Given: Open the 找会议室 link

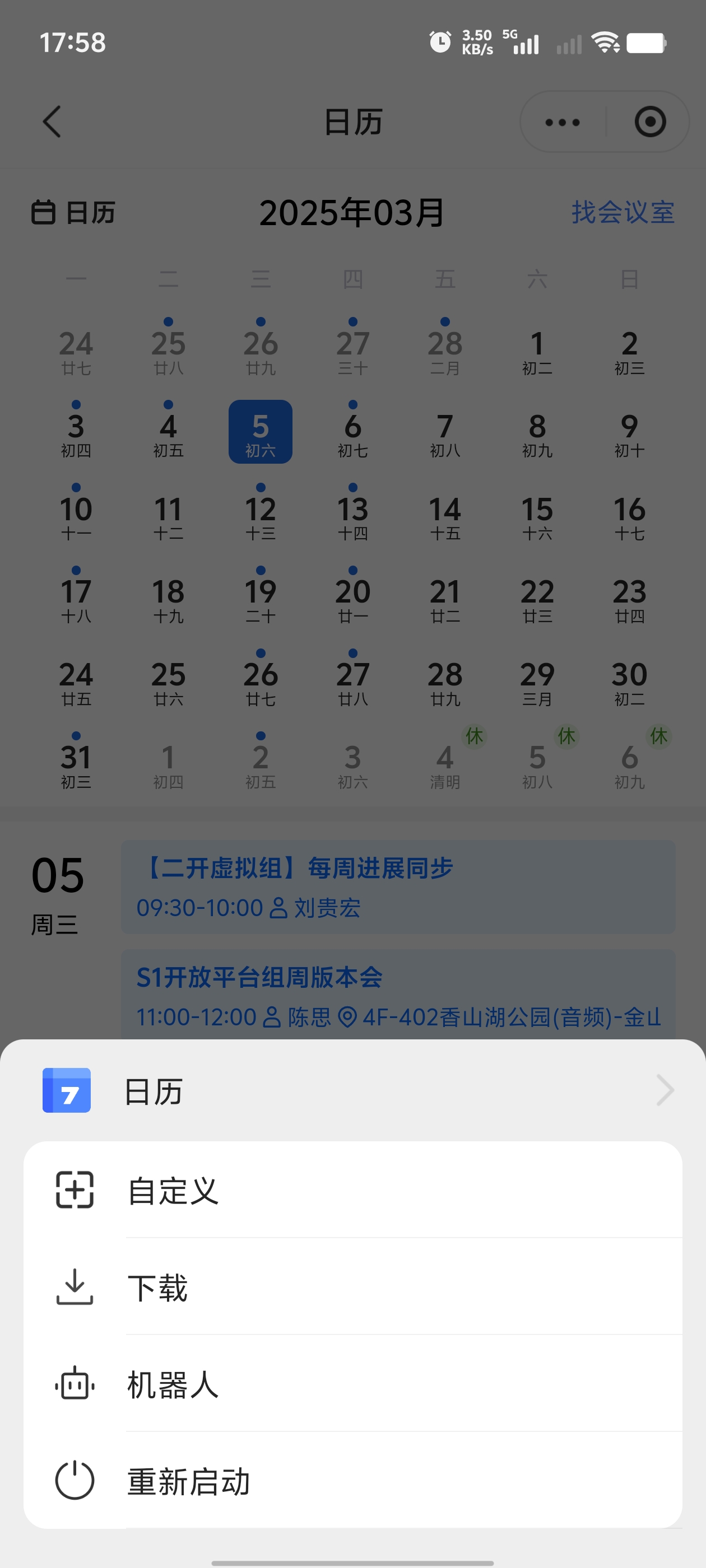Looking at the screenshot, I should [x=623, y=212].
